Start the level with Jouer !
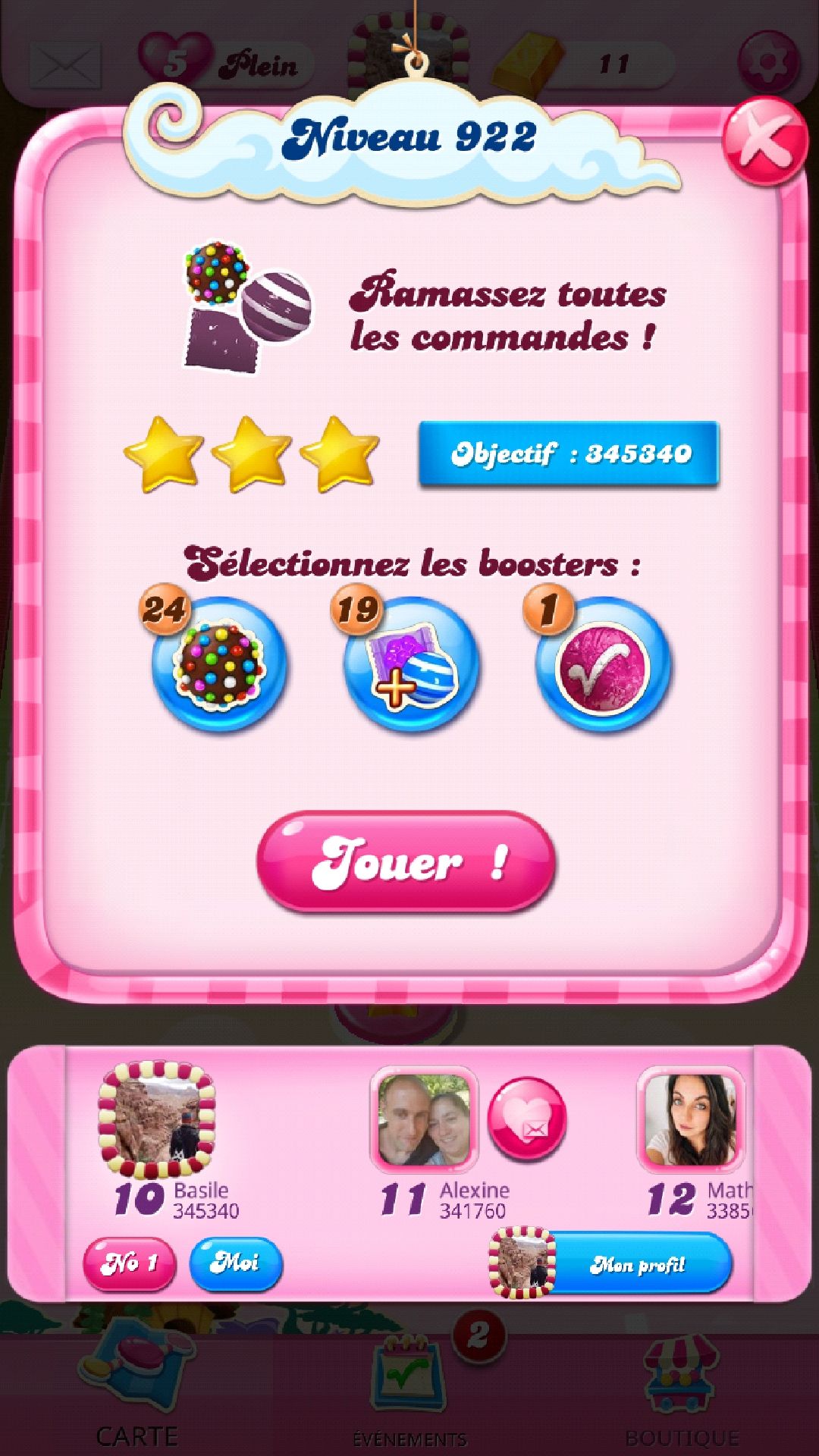This screenshot has width=819, height=1456. pyautogui.click(x=406, y=861)
